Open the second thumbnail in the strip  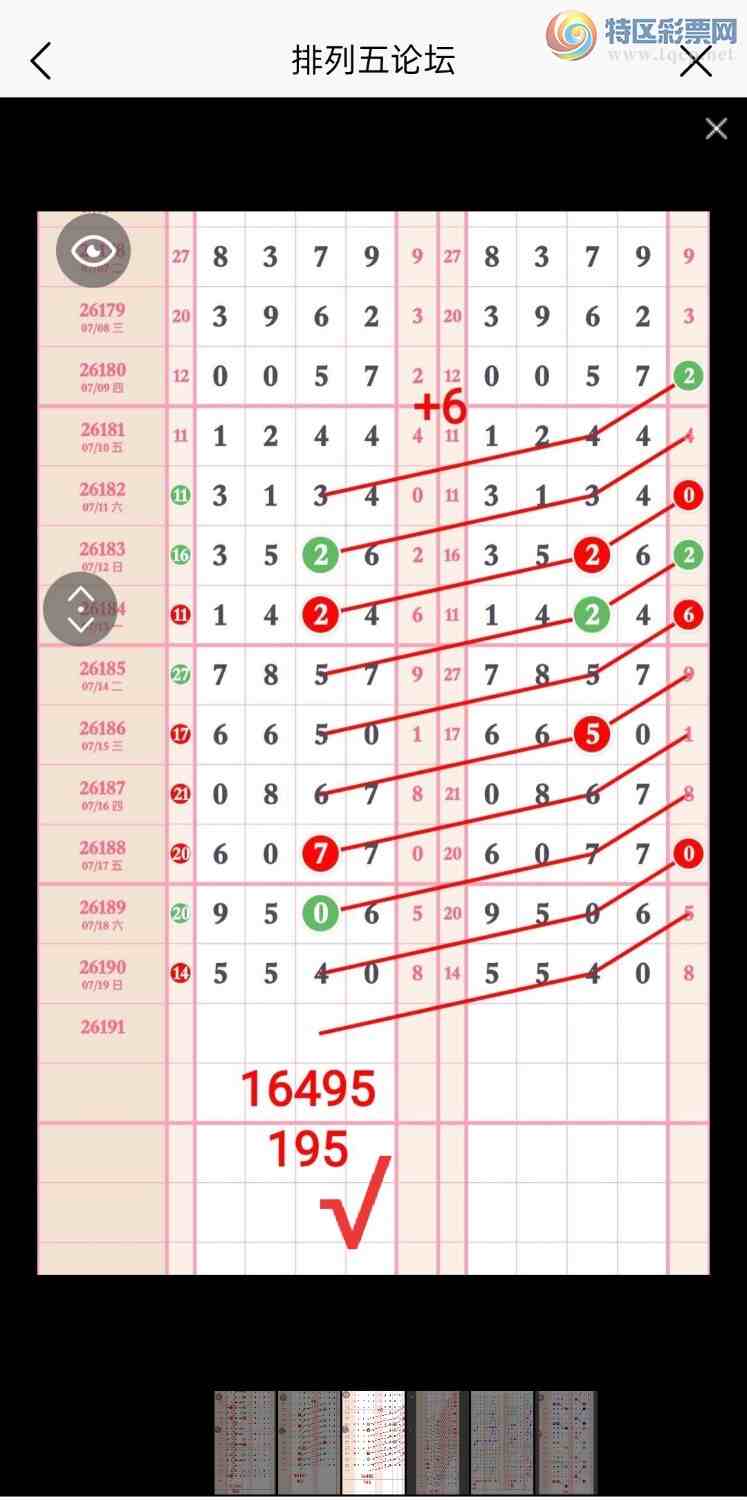click(x=309, y=1442)
